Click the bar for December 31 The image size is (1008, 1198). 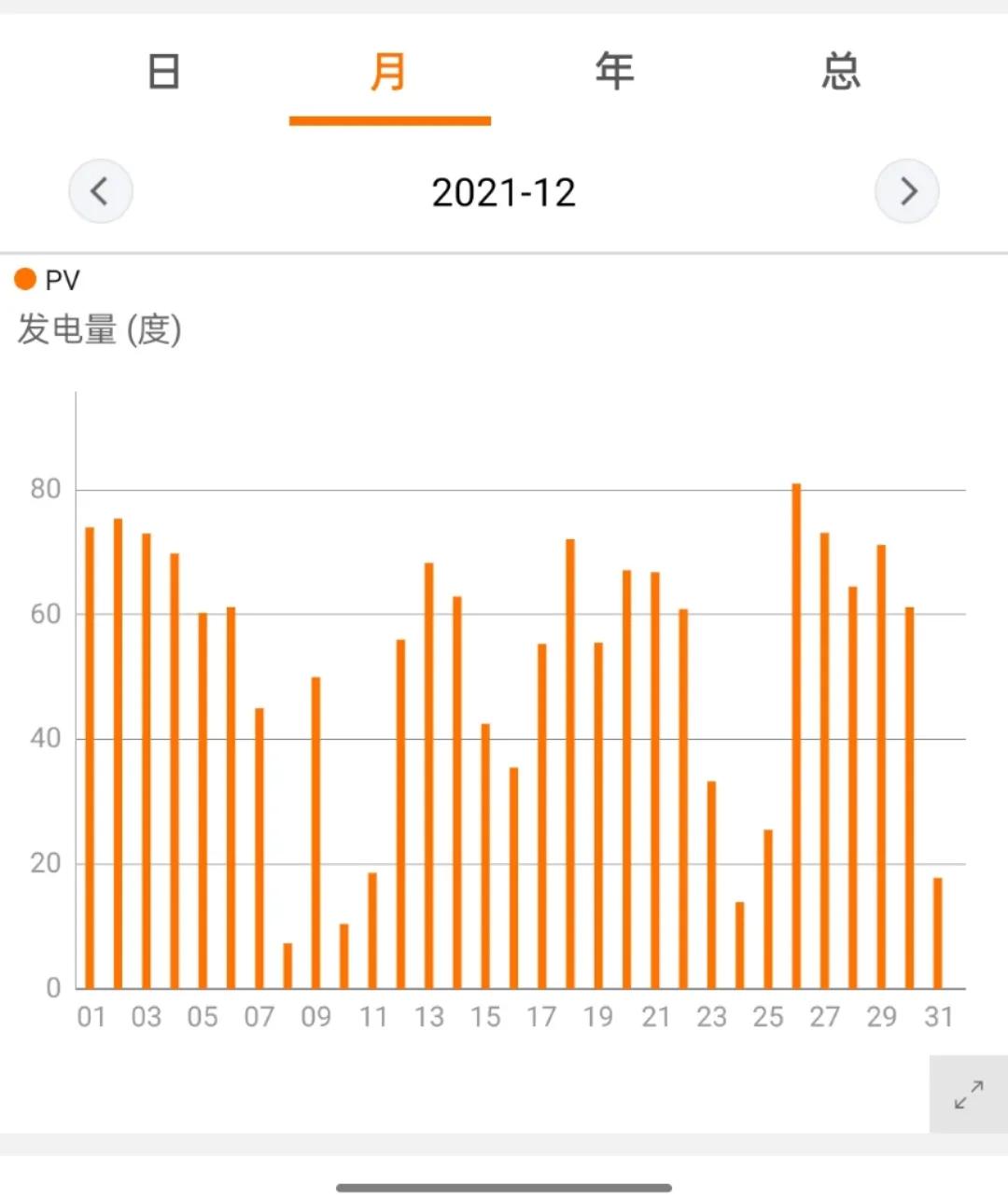937,933
